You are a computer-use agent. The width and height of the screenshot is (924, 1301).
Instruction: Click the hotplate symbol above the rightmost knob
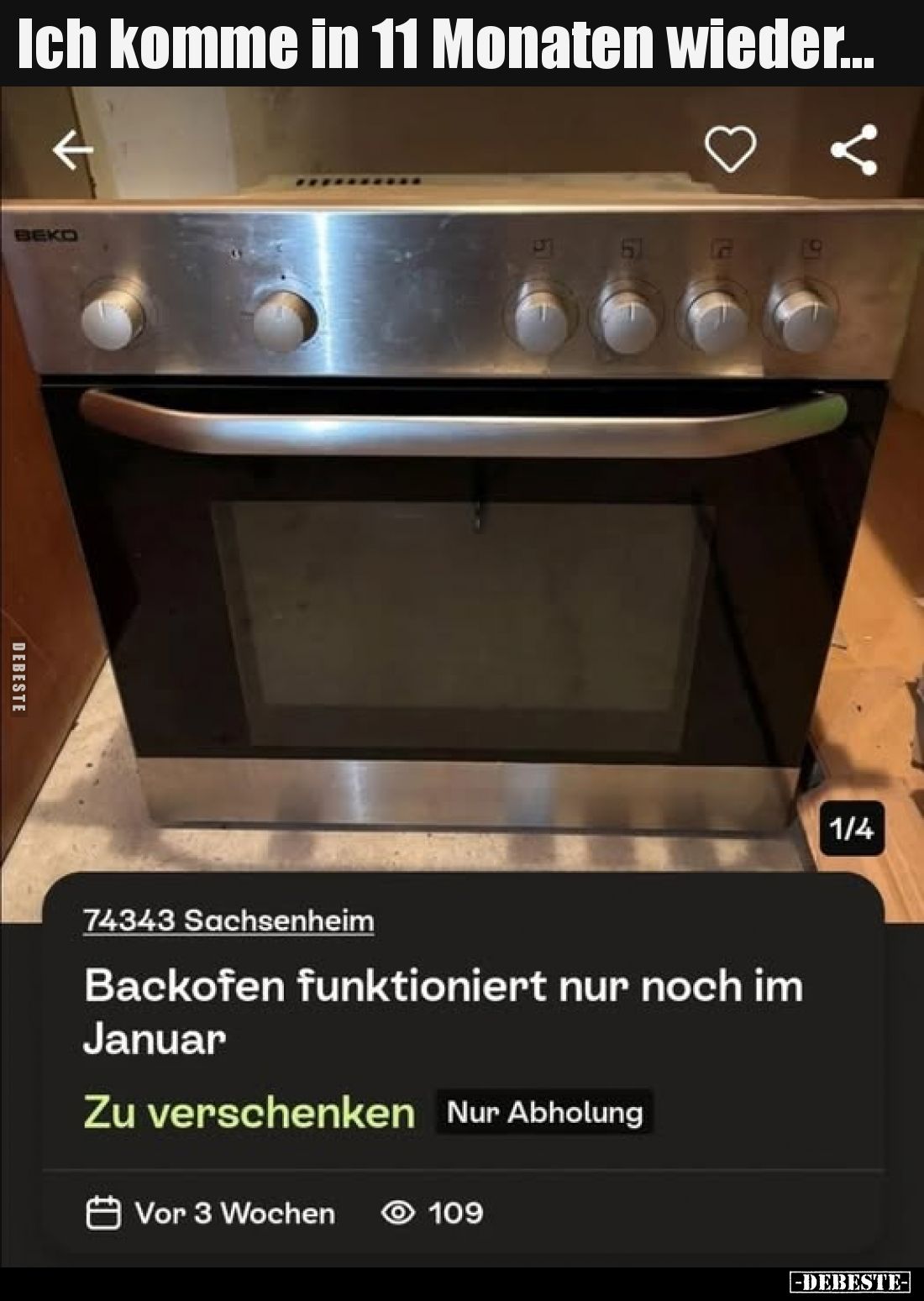point(811,245)
